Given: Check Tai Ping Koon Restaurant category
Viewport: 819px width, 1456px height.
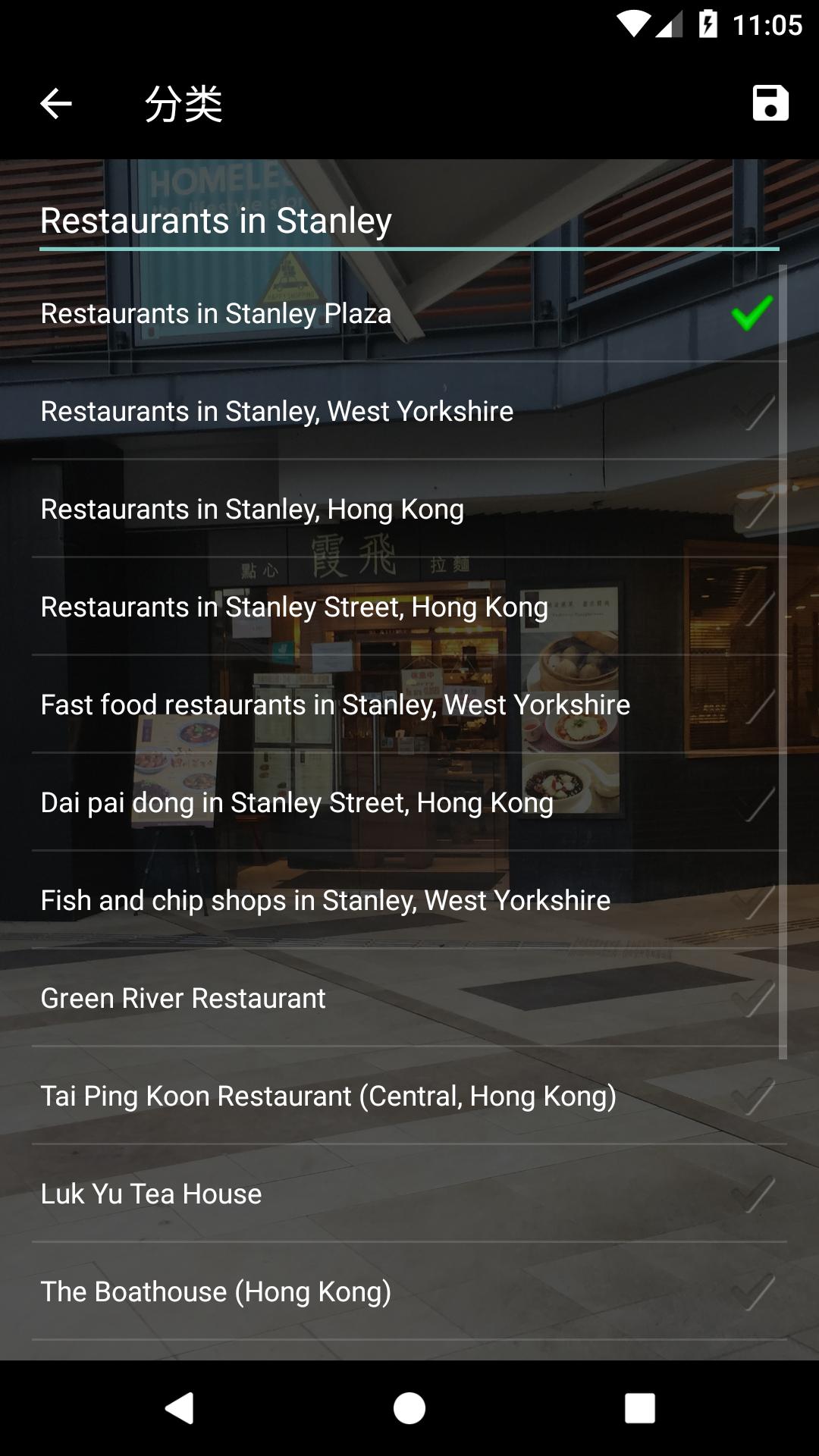Looking at the screenshot, I should coord(408,1097).
